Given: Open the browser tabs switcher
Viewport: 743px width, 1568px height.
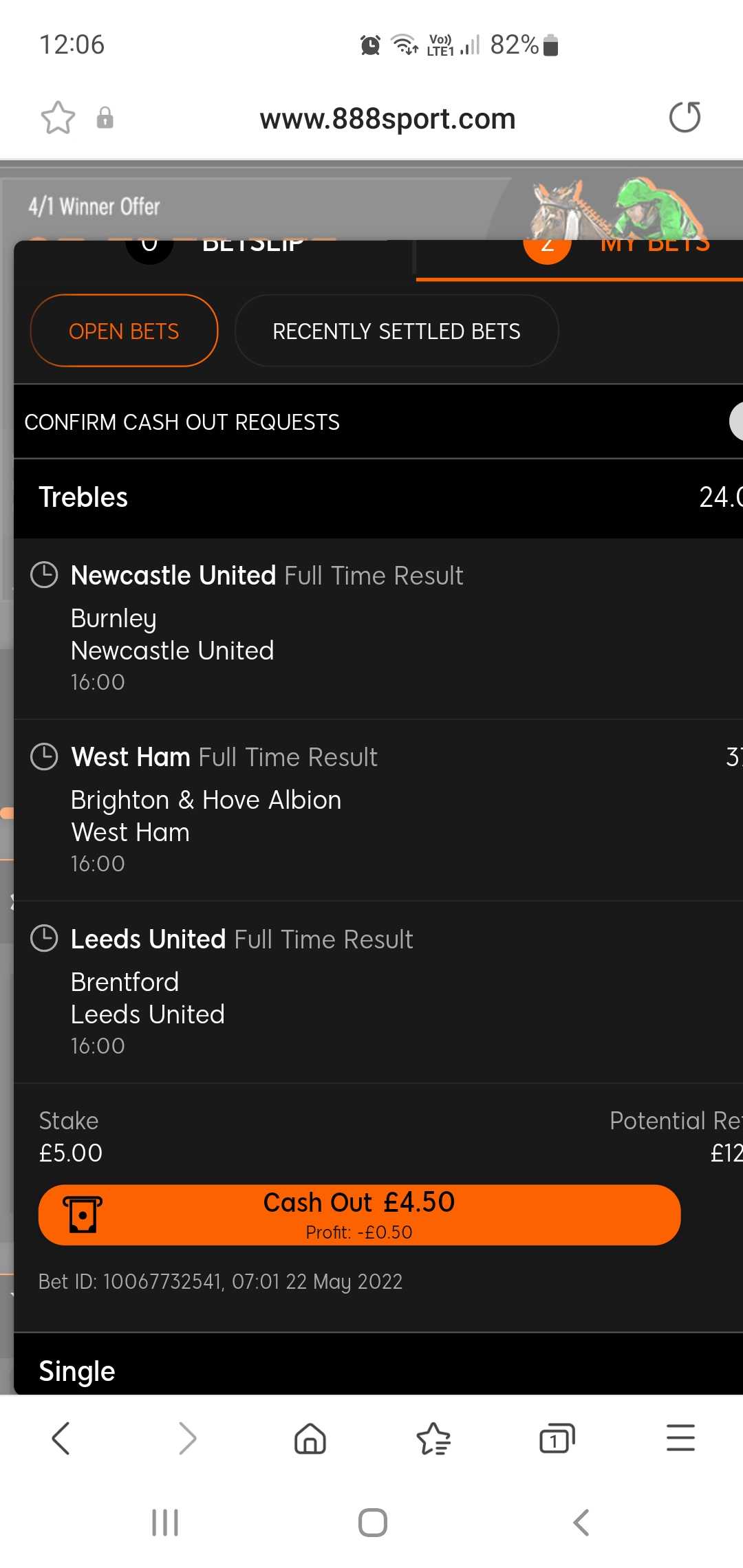Looking at the screenshot, I should 557,1438.
